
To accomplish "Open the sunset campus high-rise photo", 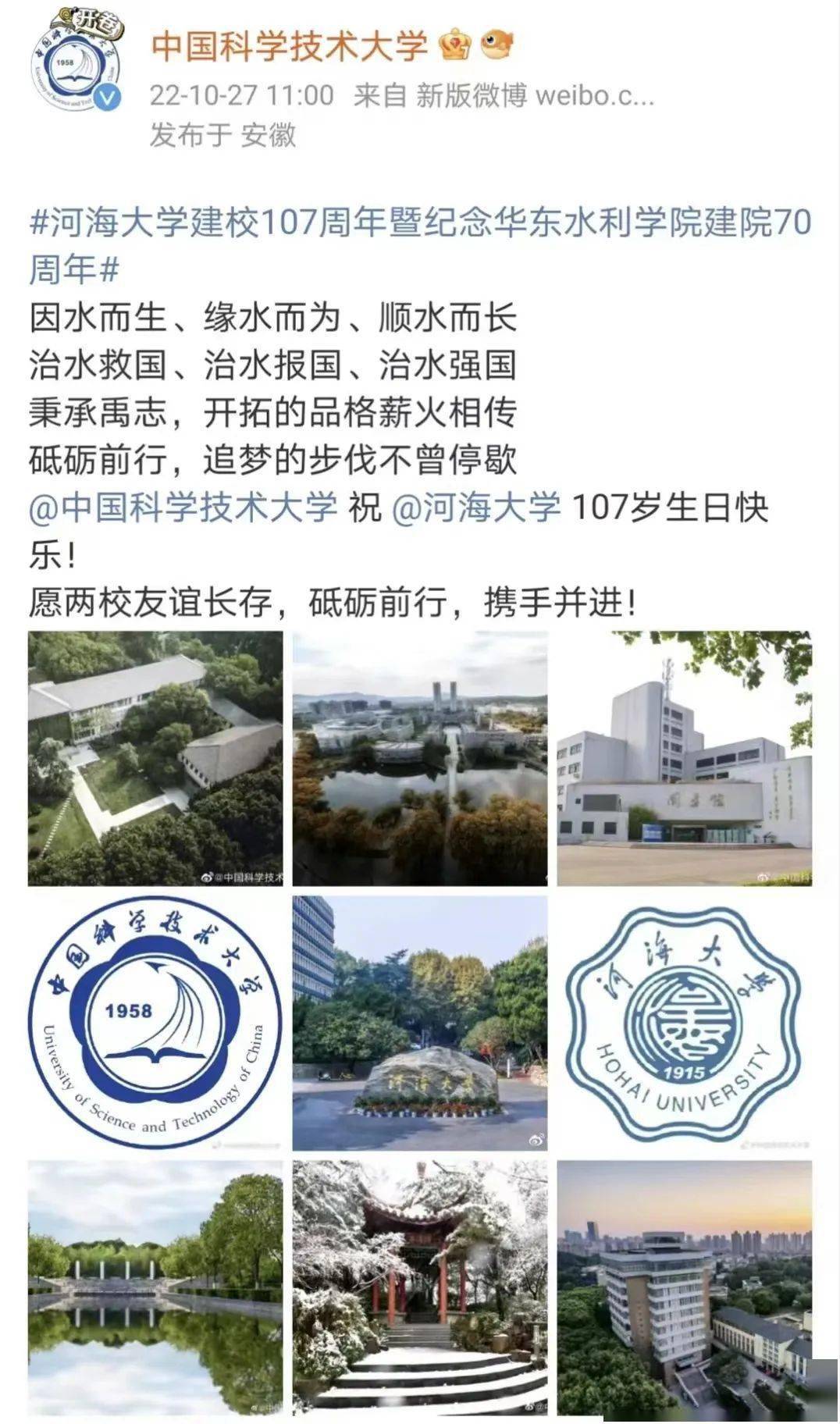I will coord(684,1287).
